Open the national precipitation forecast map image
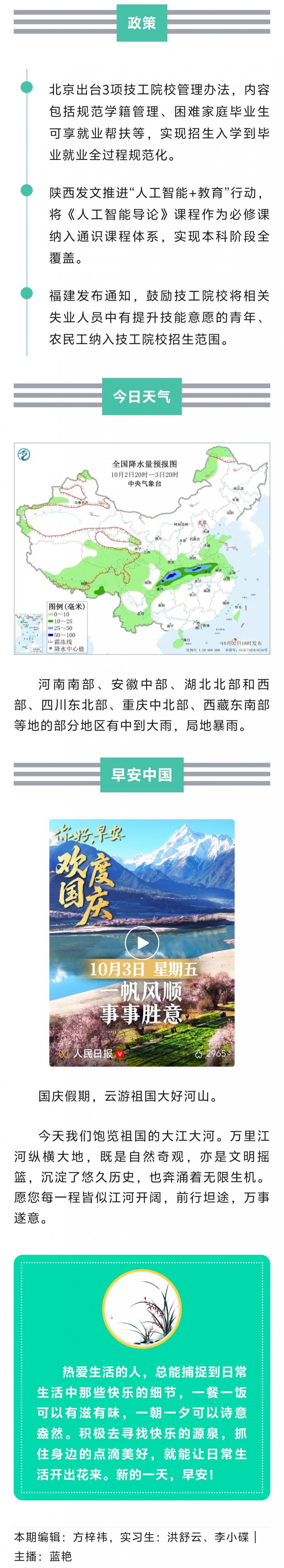This screenshot has height=1568, width=284. coord(142,549)
